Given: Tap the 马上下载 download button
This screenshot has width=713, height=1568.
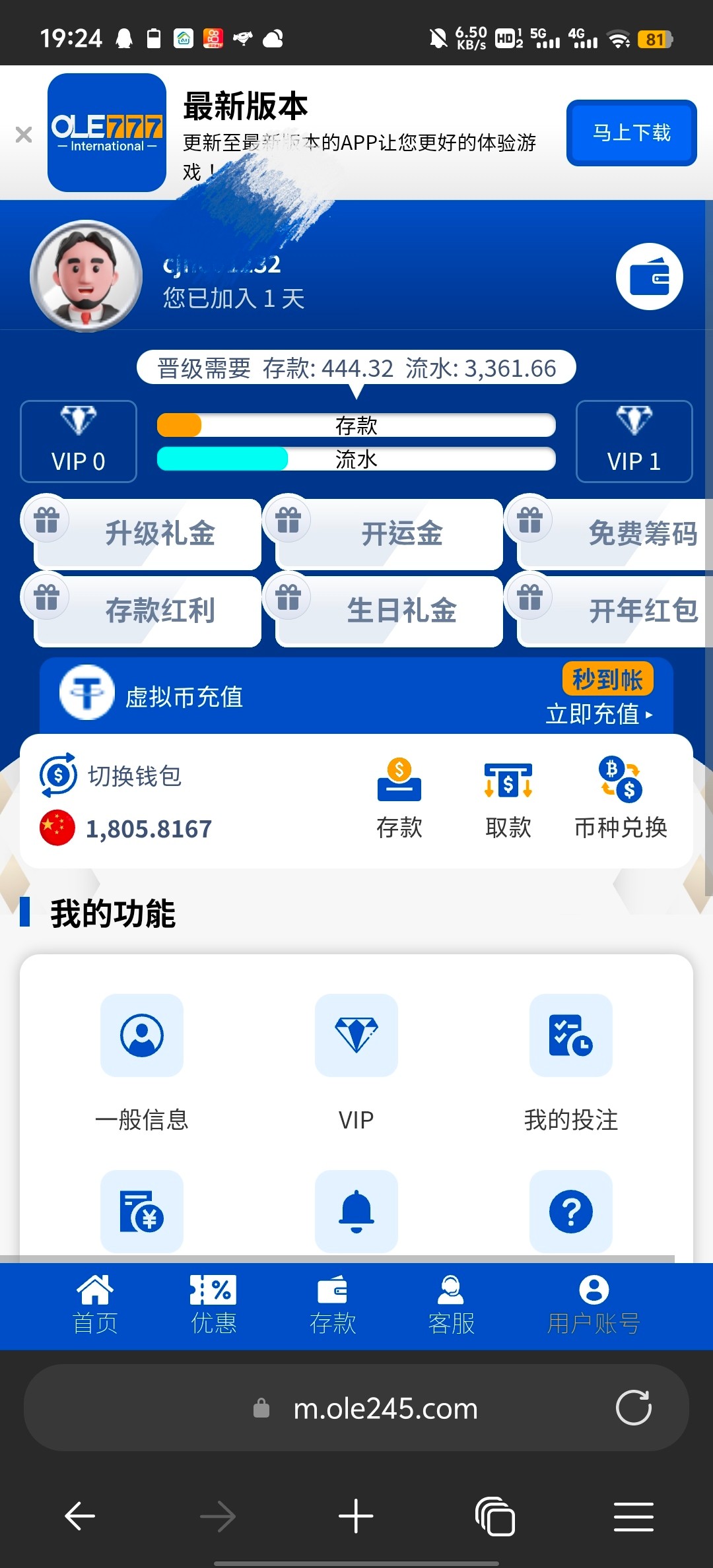Looking at the screenshot, I should pos(631,133).
